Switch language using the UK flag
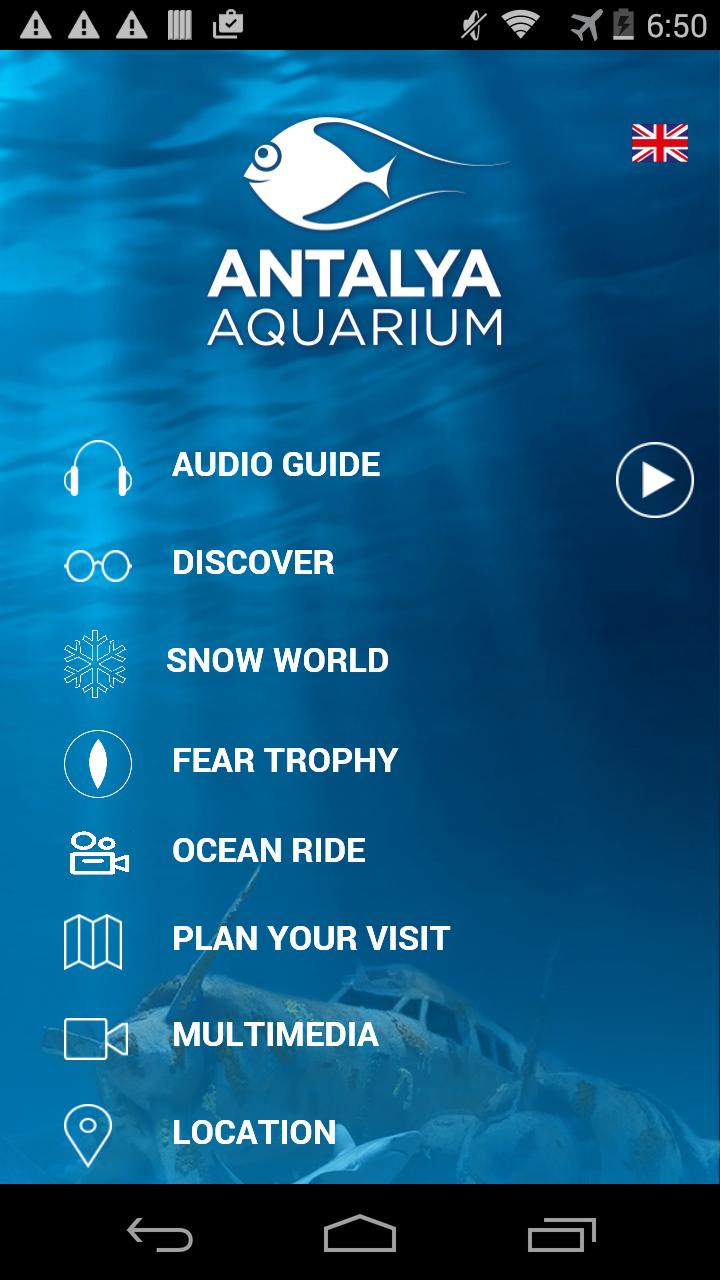 pos(659,145)
